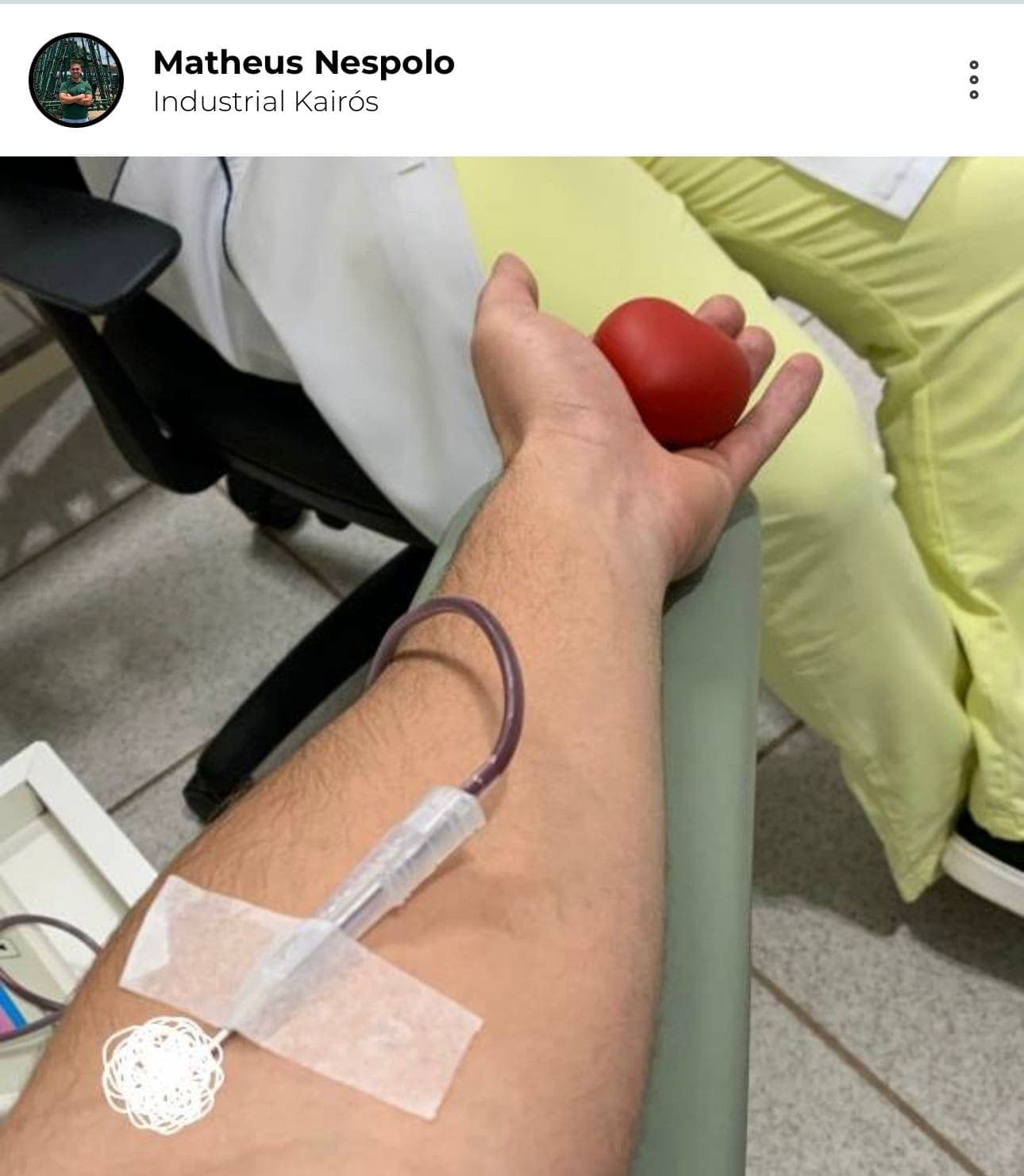Open the post's overflow menu
The height and width of the screenshot is (1176, 1024).
pyautogui.click(x=974, y=80)
